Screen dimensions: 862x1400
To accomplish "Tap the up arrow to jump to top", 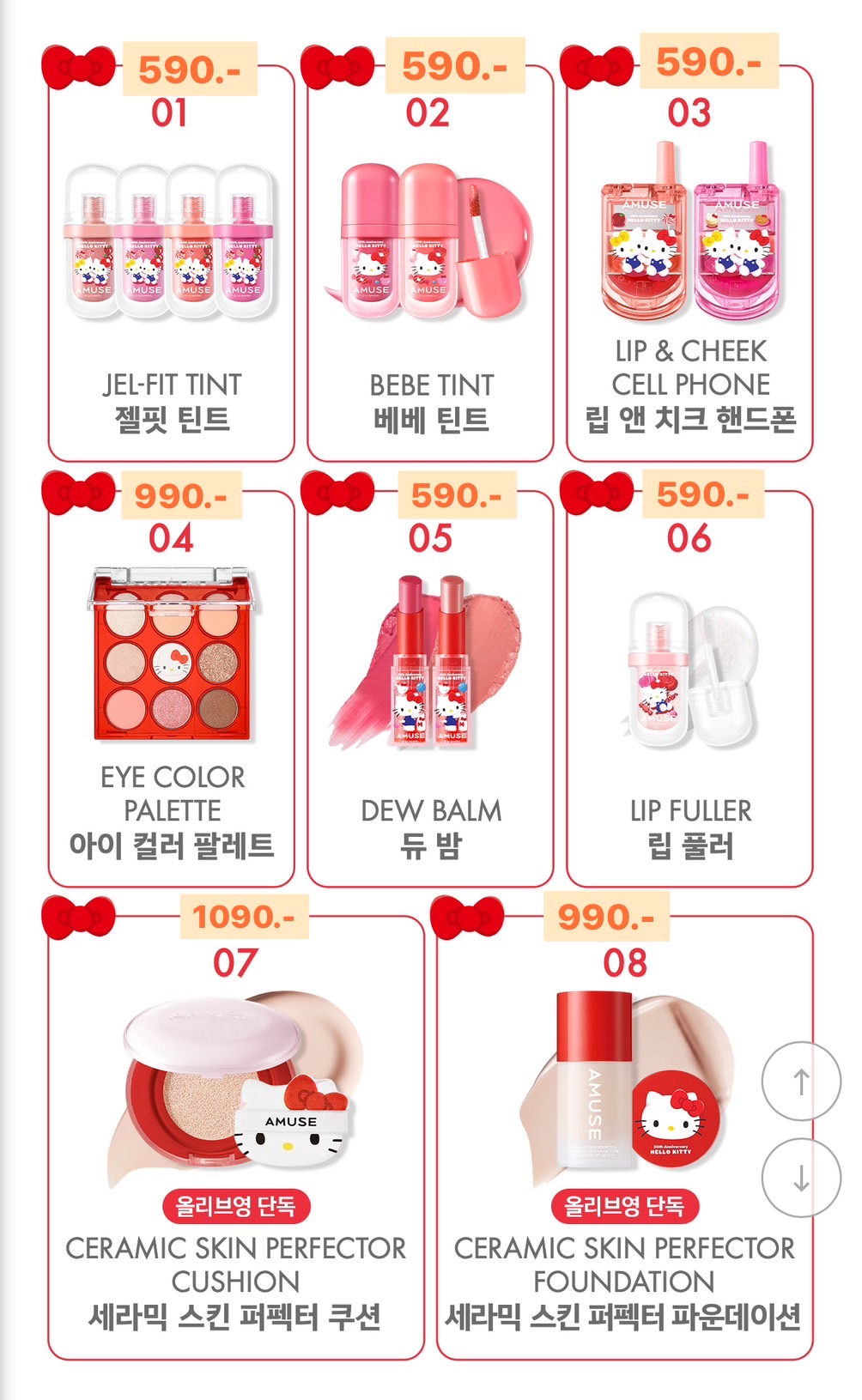I will [x=800, y=1082].
